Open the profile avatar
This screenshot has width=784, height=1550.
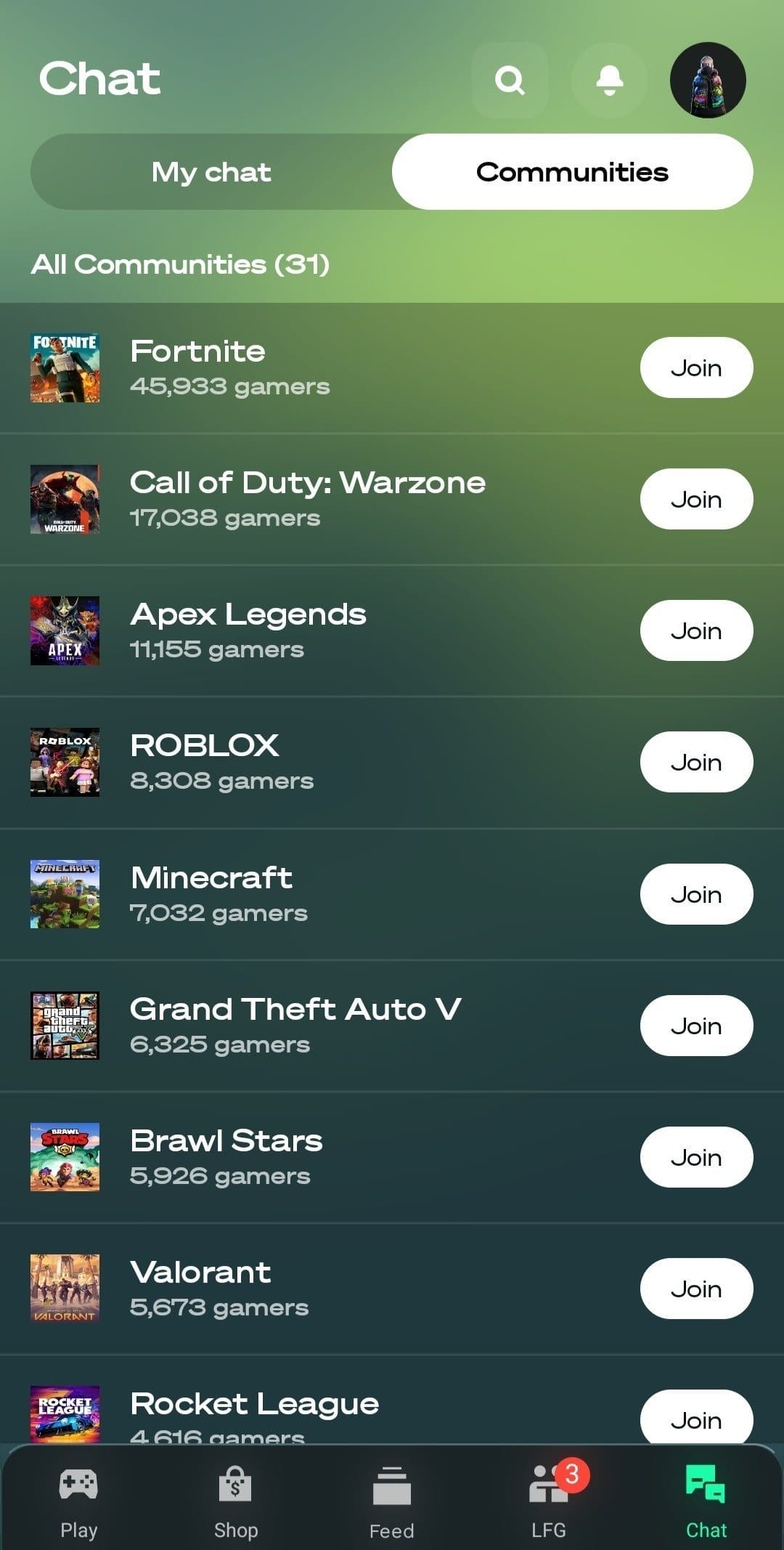tap(708, 80)
